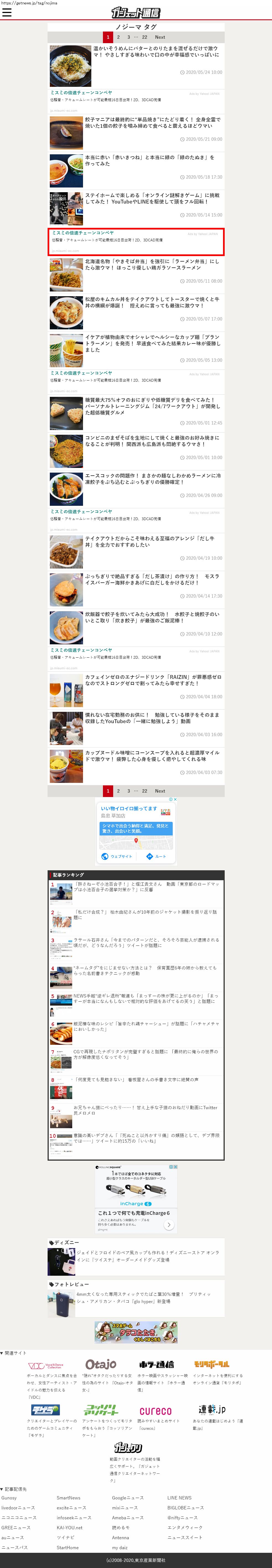Open the 松屋 キムカル丼 toaster article

152,302
